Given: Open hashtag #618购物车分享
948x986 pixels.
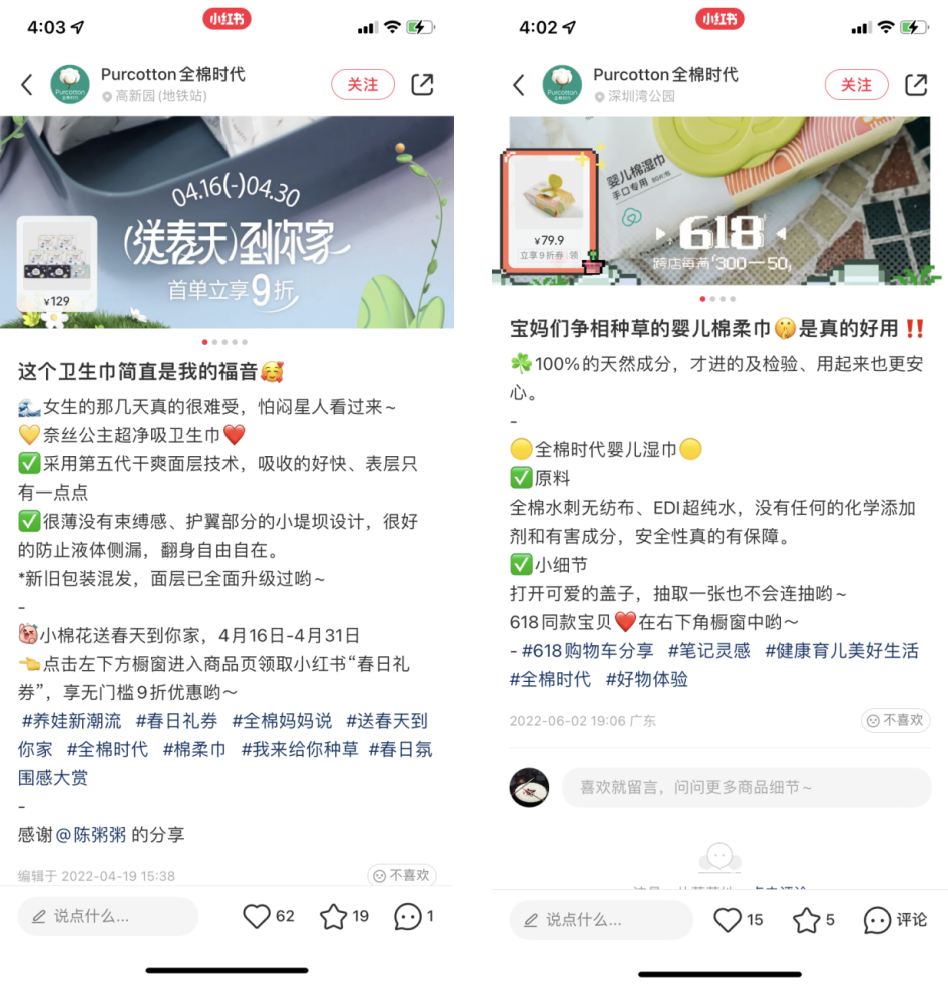Looking at the screenshot, I should [588, 651].
